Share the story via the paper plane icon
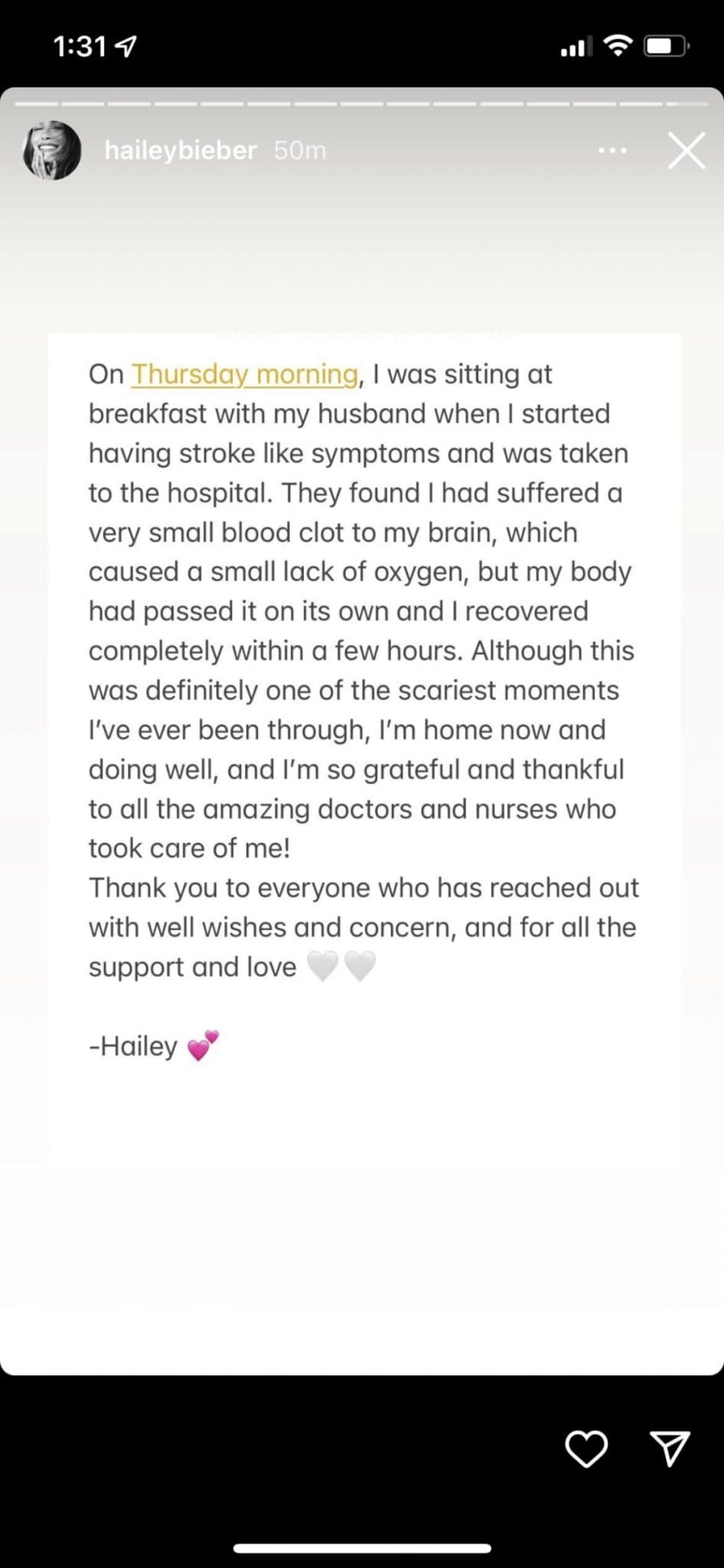Viewport: 724px width, 1568px height. (668, 1448)
